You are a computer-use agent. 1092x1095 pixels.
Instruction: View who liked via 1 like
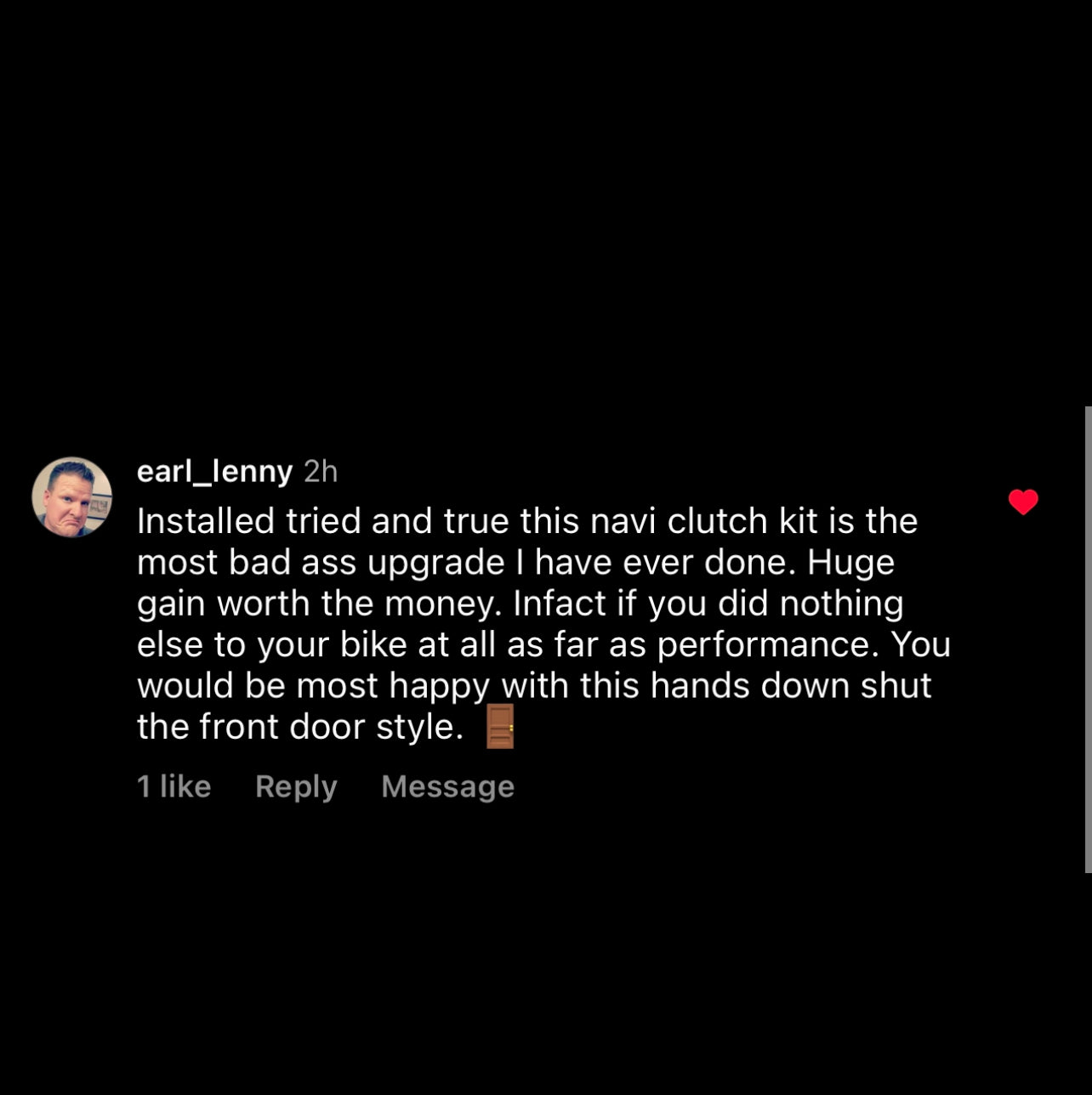tap(174, 786)
